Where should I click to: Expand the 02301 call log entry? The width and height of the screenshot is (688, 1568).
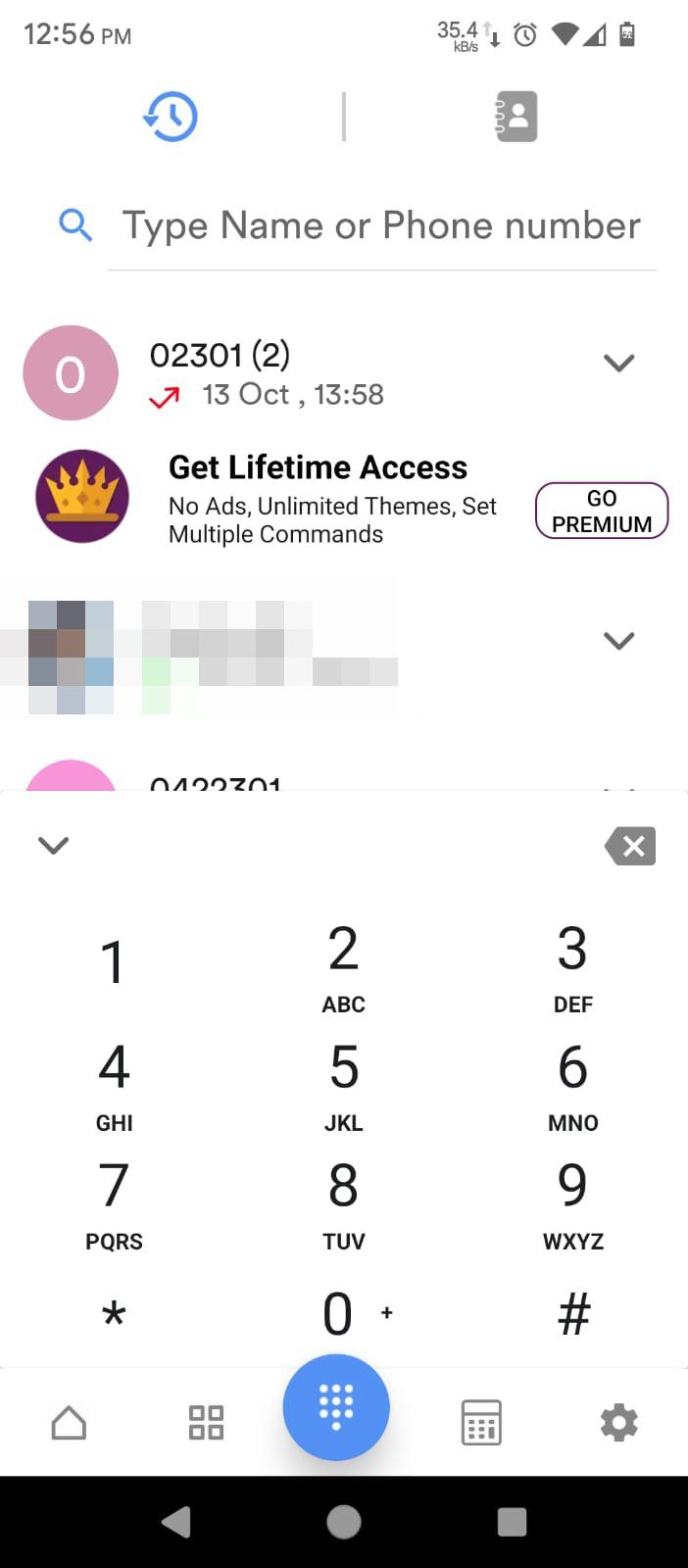click(x=618, y=364)
